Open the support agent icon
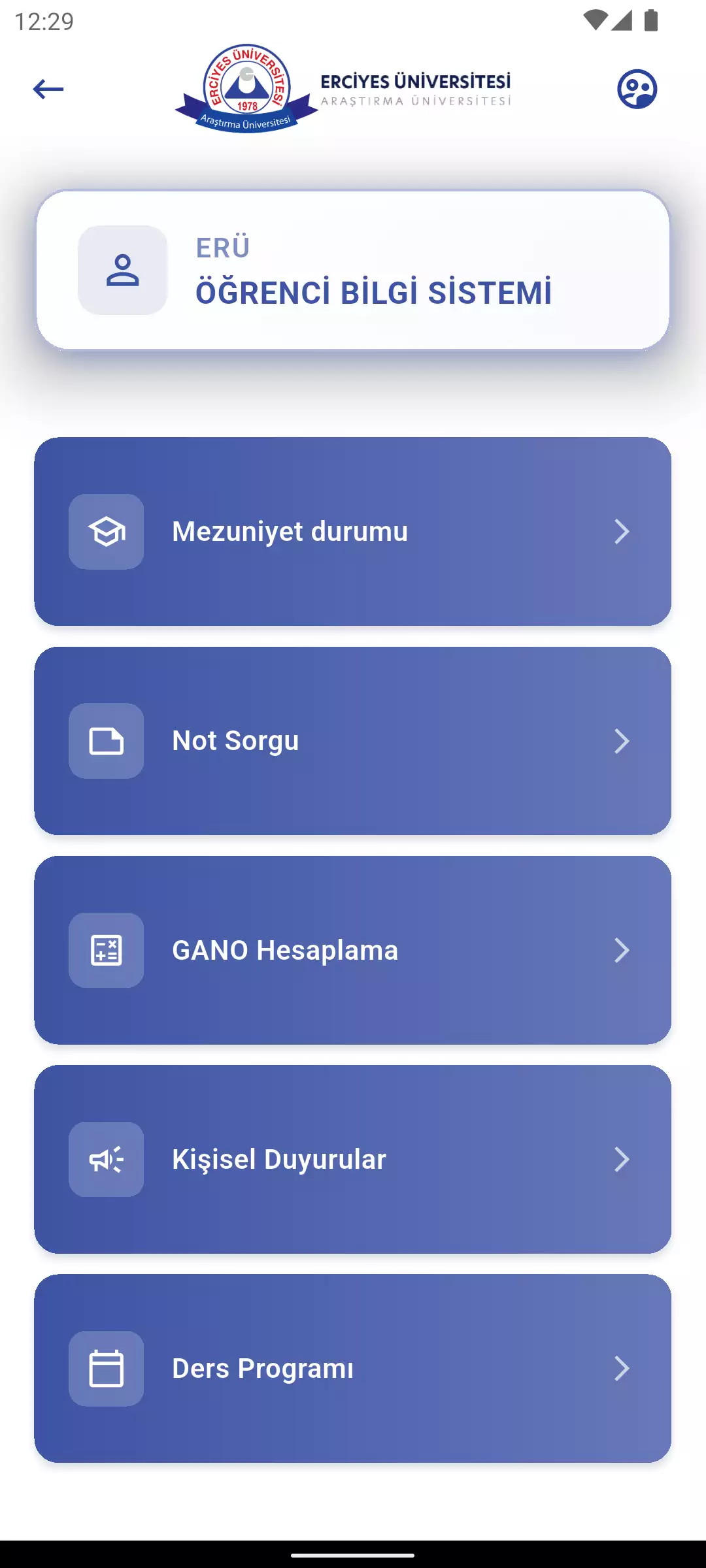Screen dimensions: 706x1568 point(637,89)
